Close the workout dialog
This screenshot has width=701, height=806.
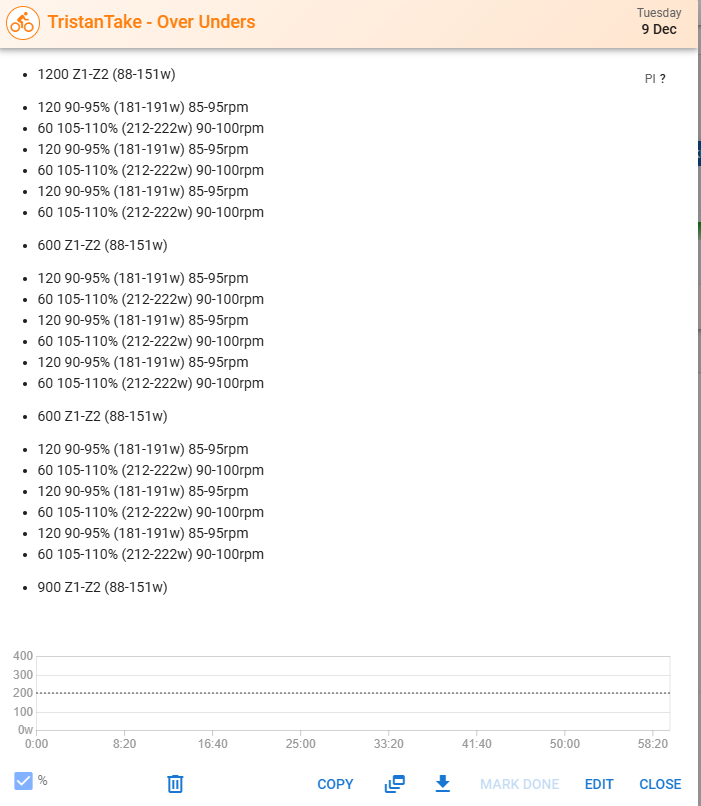pyautogui.click(x=660, y=784)
